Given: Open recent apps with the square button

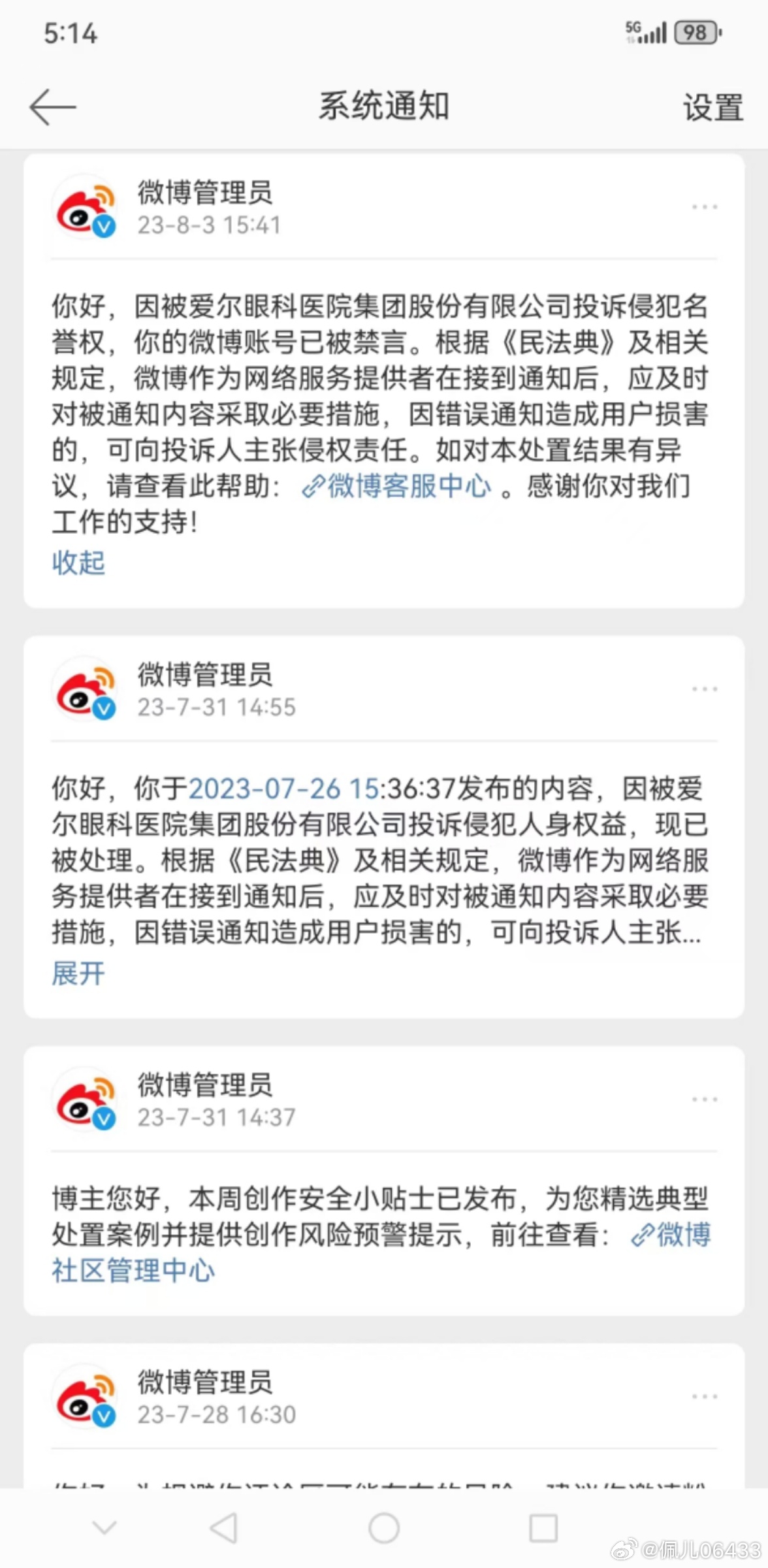Looking at the screenshot, I should pyautogui.click(x=543, y=1528).
